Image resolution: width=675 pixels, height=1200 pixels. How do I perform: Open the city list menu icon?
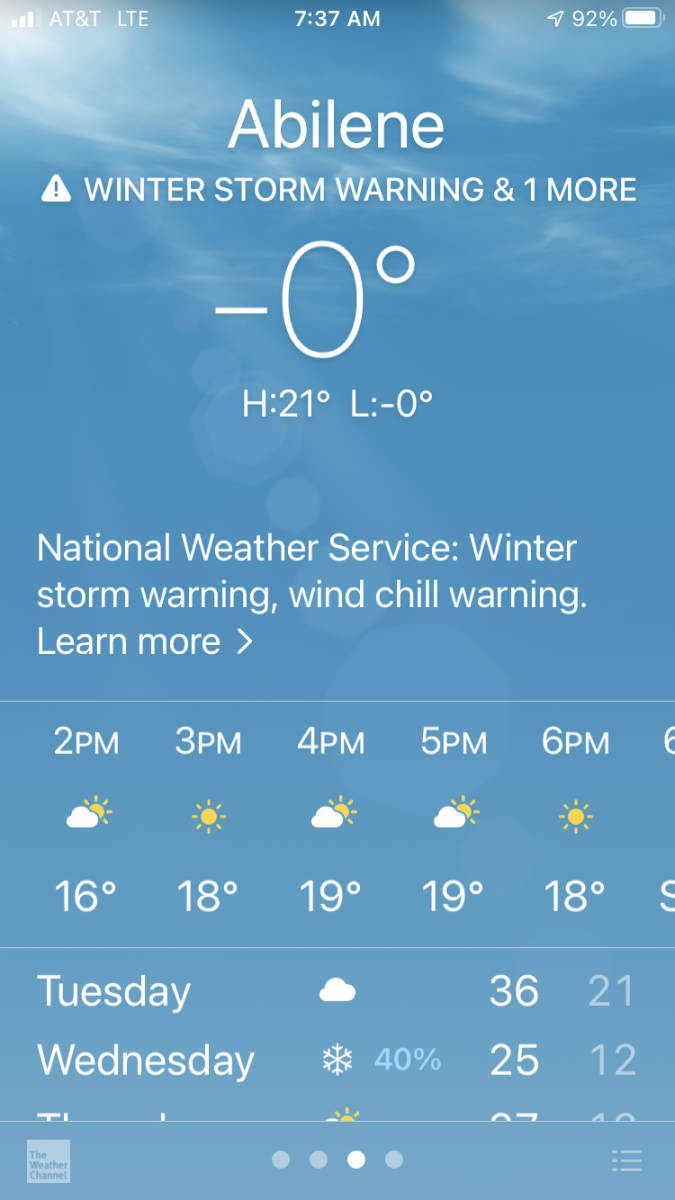(x=626, y=1160)
